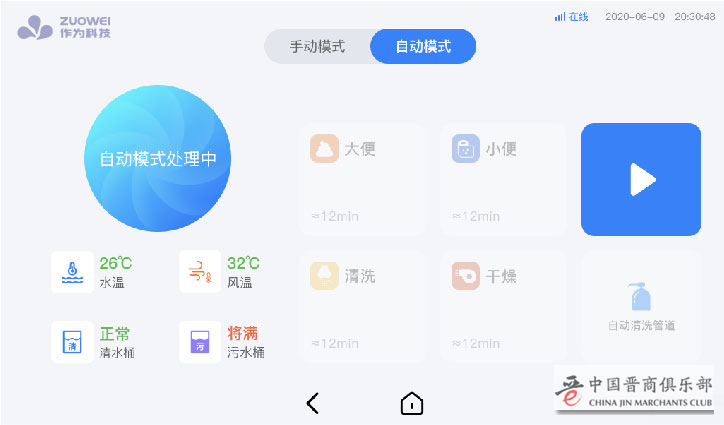724x425 pixels.
Task: Switch to the 手动模式 tab
Action: click(x=317, y=47)
